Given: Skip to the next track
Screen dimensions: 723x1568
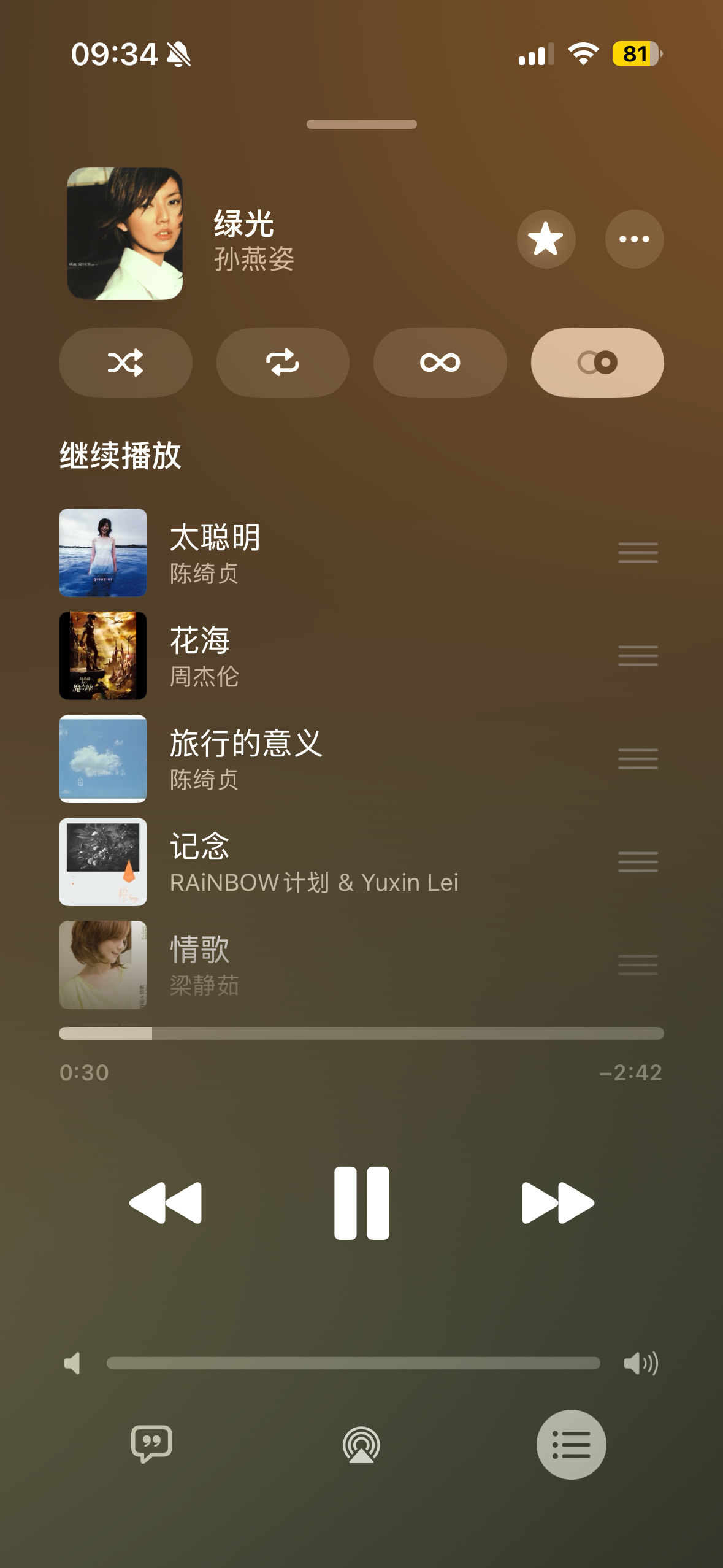Looking at the screenshot, I should click(558, 1203).
